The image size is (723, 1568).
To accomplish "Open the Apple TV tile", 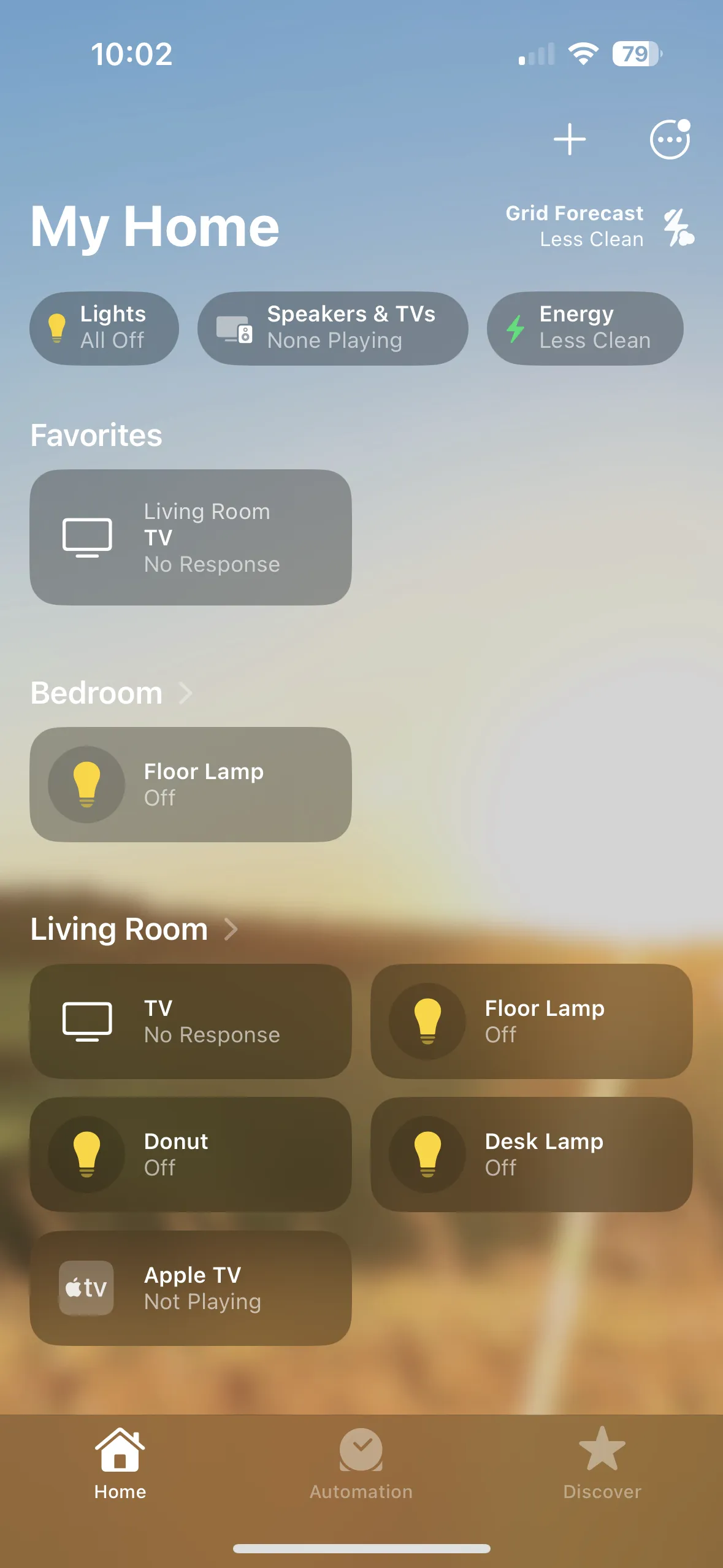I will coord(190,1288).
